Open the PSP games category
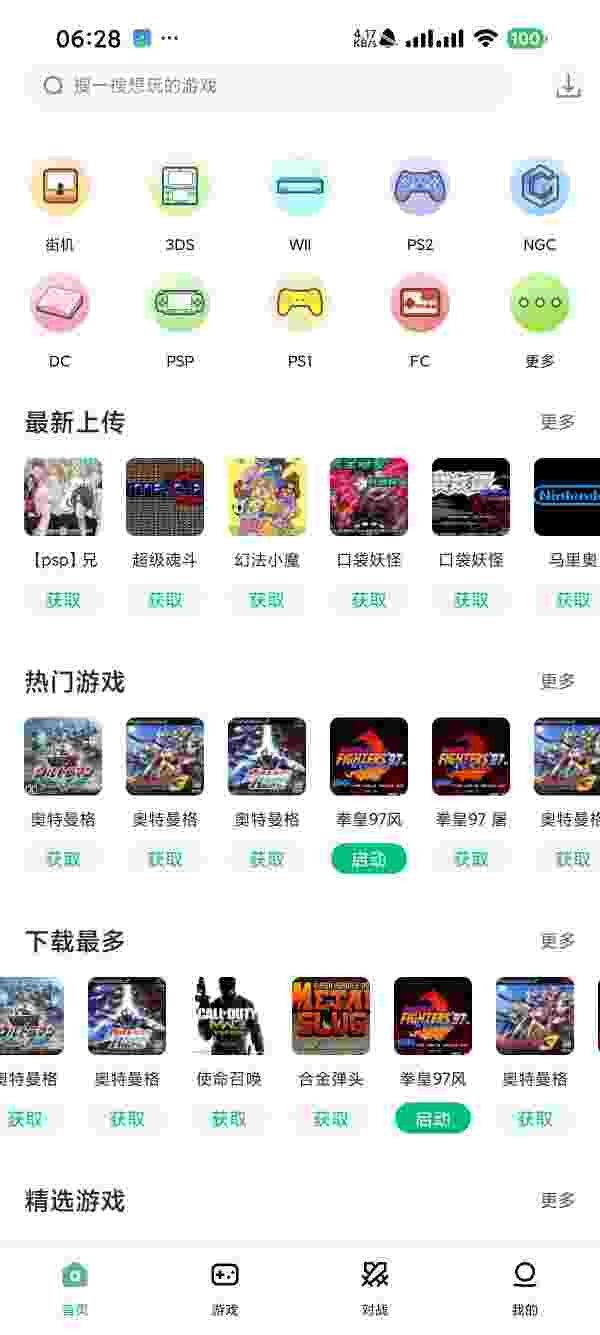The width and height of the screenshot is (600, 1335). click(180, 303)
